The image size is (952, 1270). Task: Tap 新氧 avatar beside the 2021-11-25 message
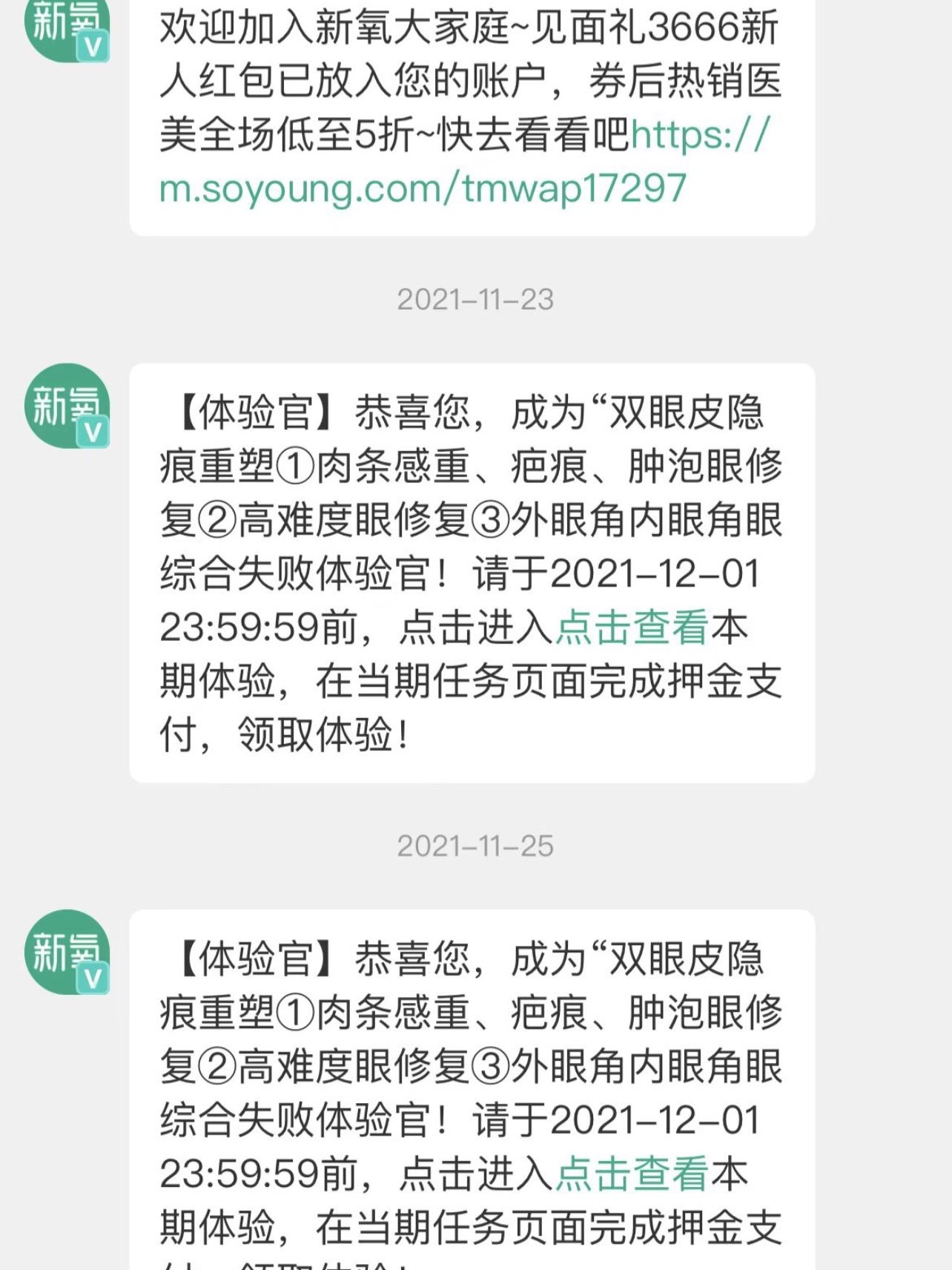(67, 952)
